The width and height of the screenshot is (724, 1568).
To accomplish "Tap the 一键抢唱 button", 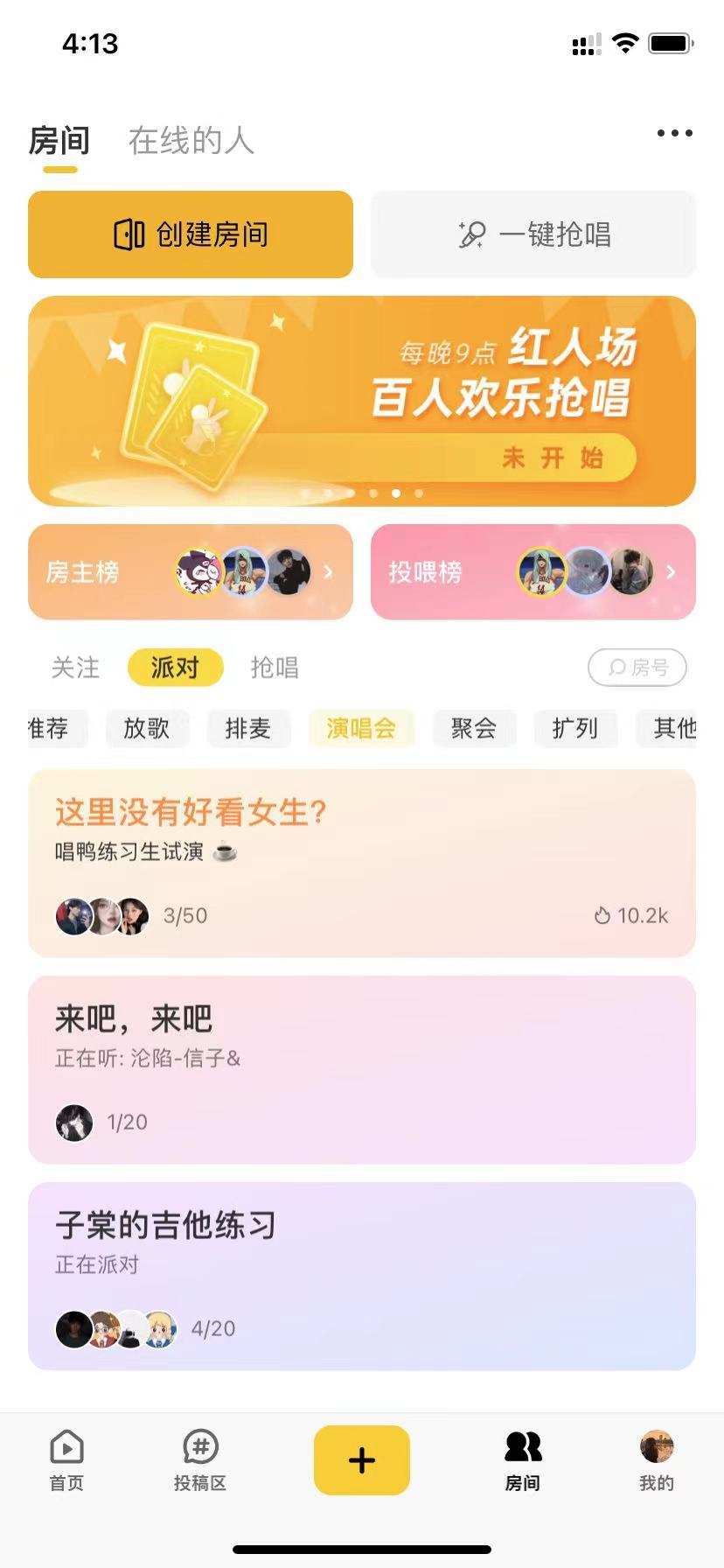I will pyautogui.click(x=533, y=234).
